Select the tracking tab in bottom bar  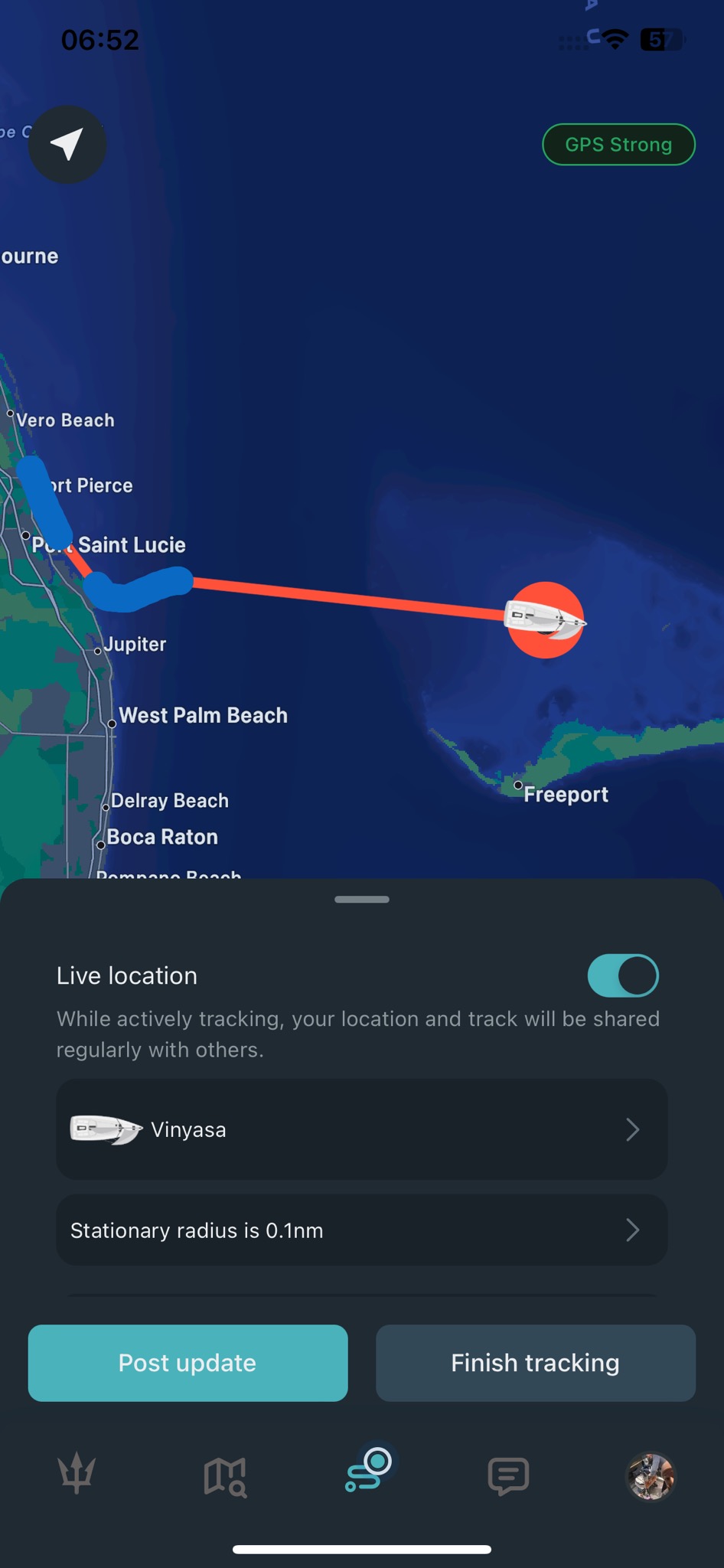tap(367, 1472)
